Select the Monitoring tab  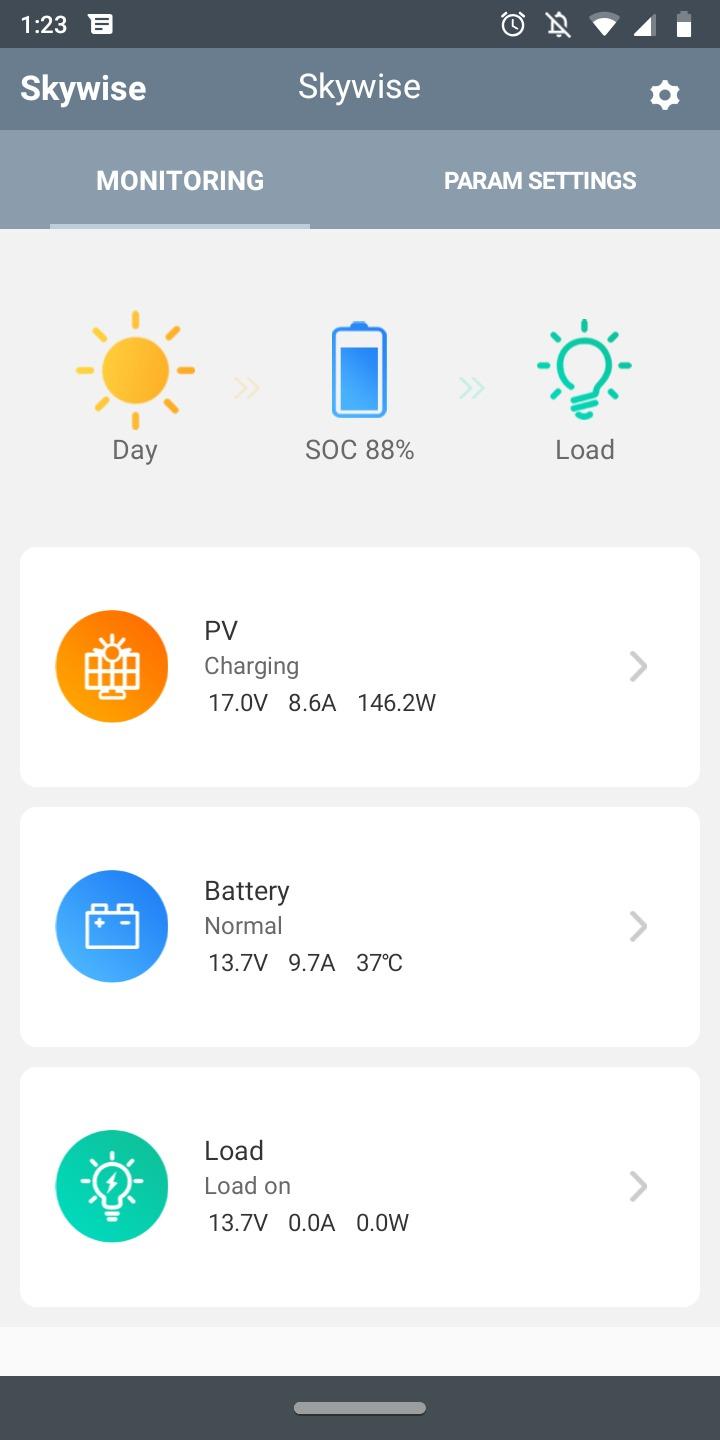tap(180, 181)
